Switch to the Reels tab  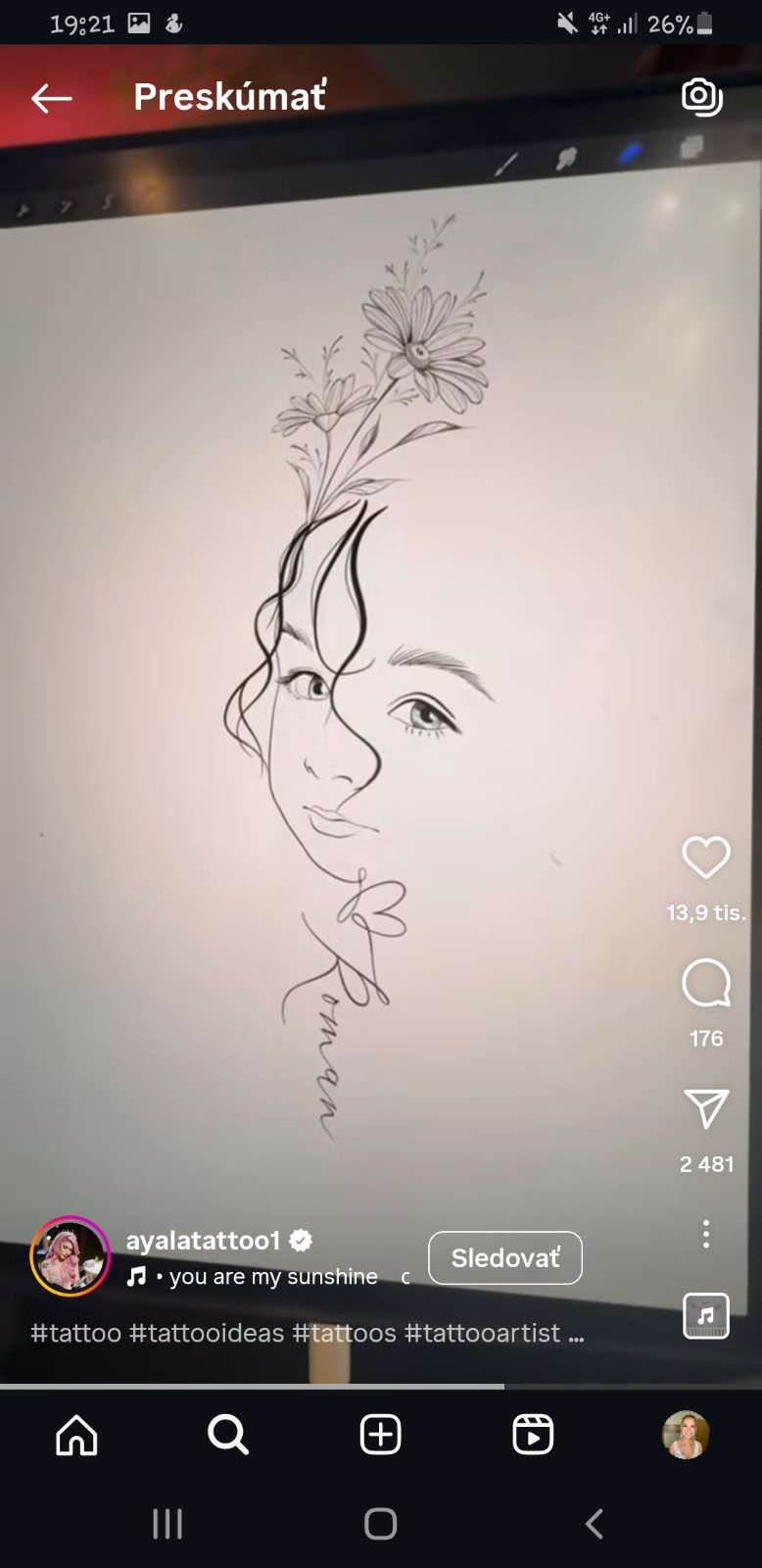pyautogui.click(x=533, y=1436)
